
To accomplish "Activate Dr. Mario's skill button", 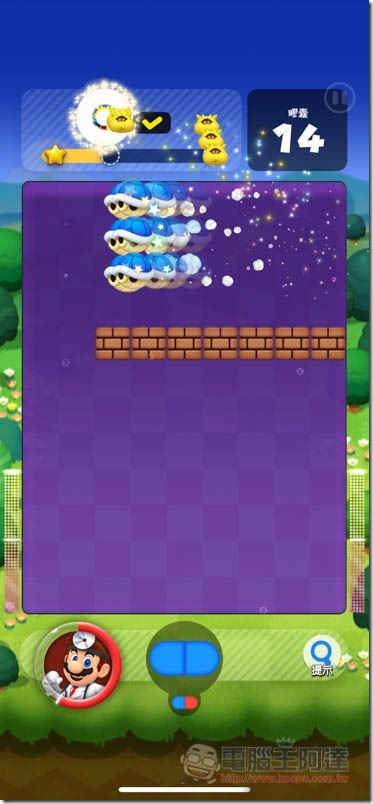I will click(x=78, y=666).
